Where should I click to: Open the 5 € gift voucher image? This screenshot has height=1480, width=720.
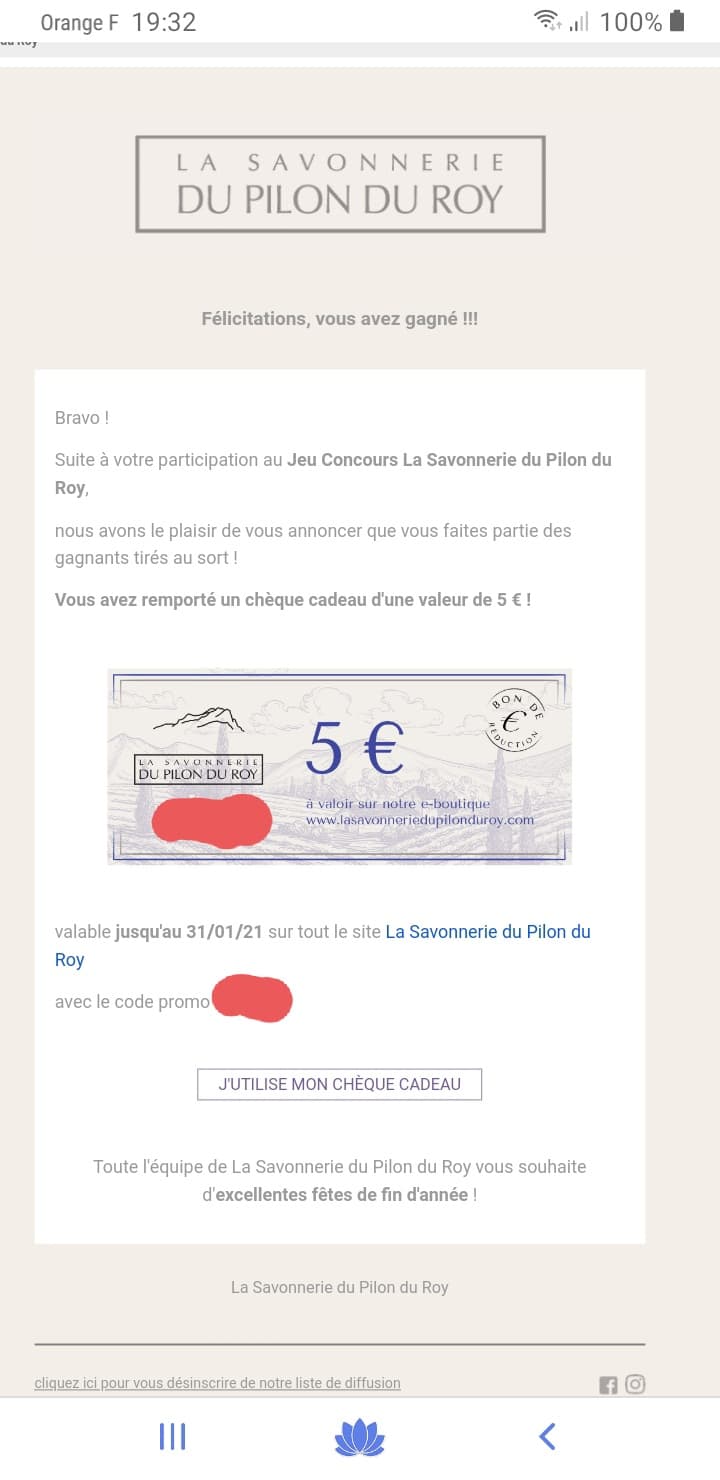coord(340,766)
